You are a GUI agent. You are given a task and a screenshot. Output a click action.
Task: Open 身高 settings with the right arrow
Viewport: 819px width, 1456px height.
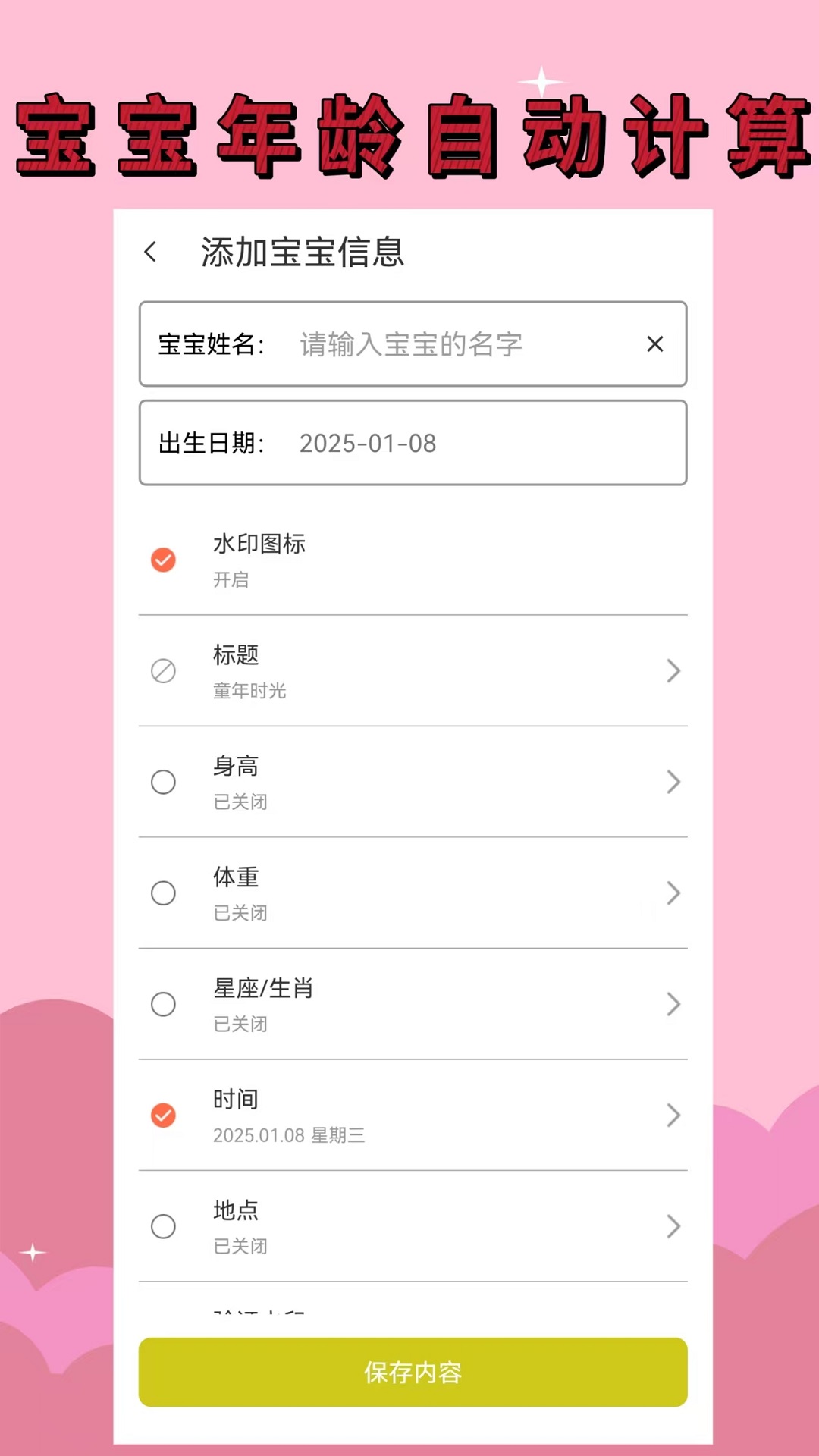673,782
